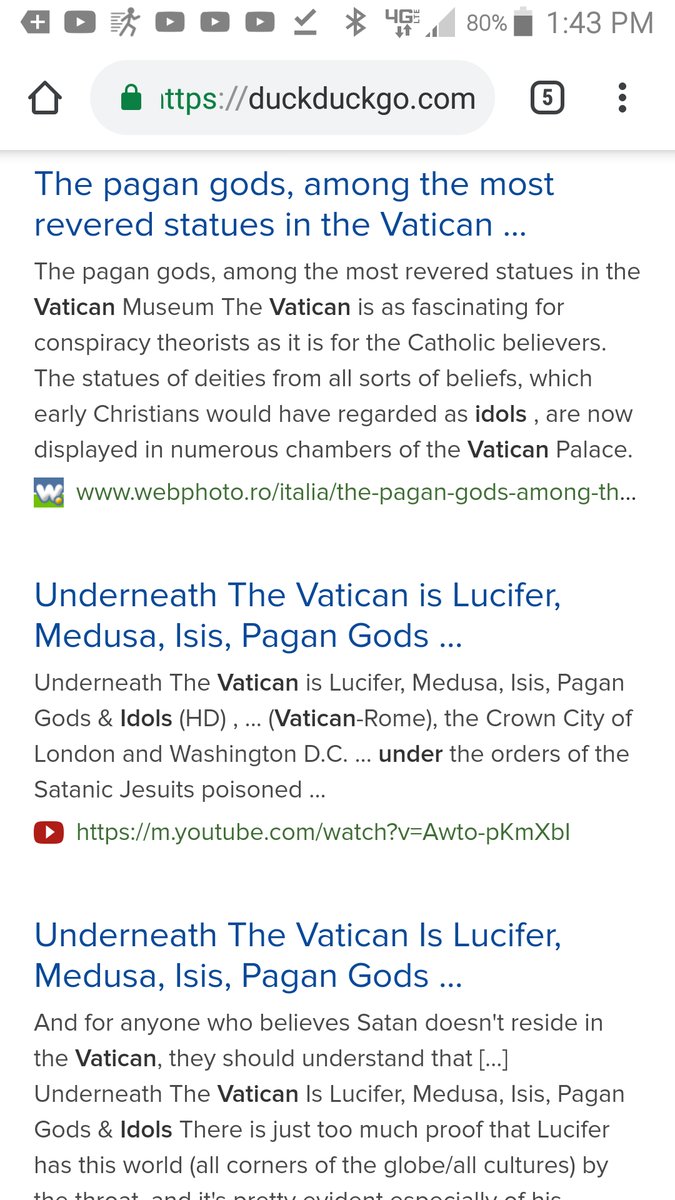Visit the www.webphoto.ro URL link
The height and width of the screenshot is (1200, 675).
[355, 492]
